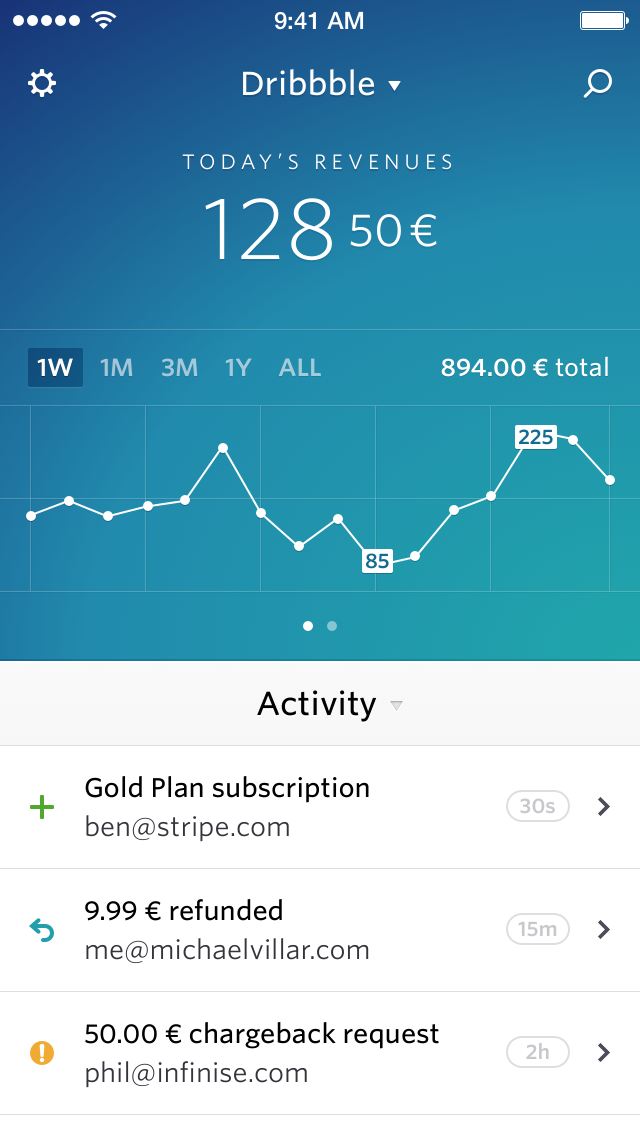The width and height of the screenshot is (640, 1136).
Task: Open the 9.99 € refunded entry
Action: [x=320, y=930]
